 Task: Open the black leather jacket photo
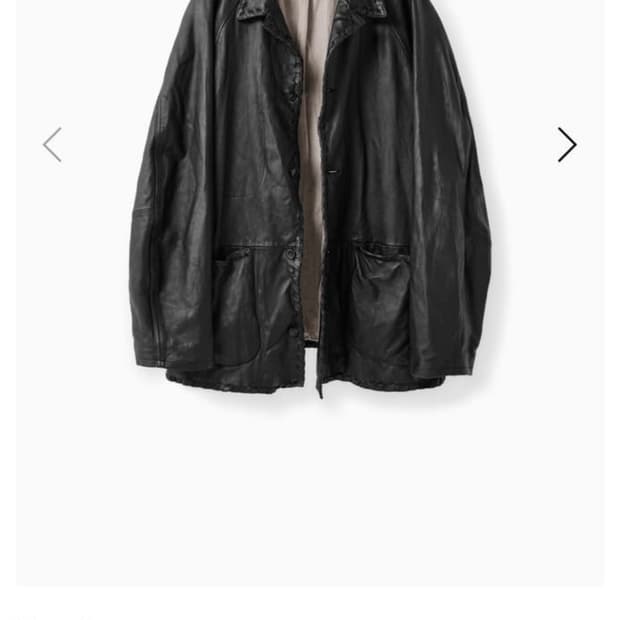(x=310, y=200)
